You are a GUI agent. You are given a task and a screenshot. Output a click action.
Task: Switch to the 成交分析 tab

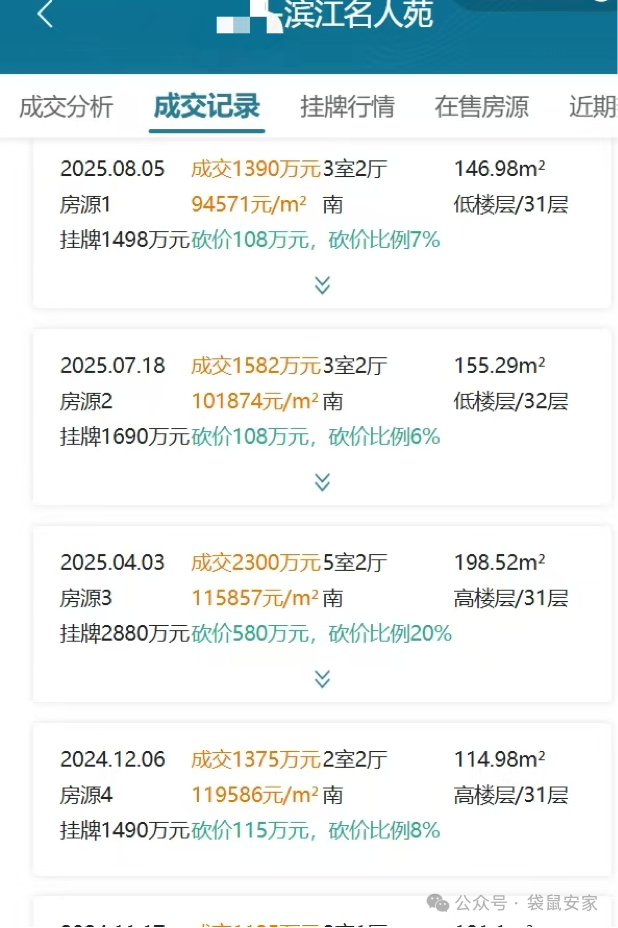click(x=66, y=107)
